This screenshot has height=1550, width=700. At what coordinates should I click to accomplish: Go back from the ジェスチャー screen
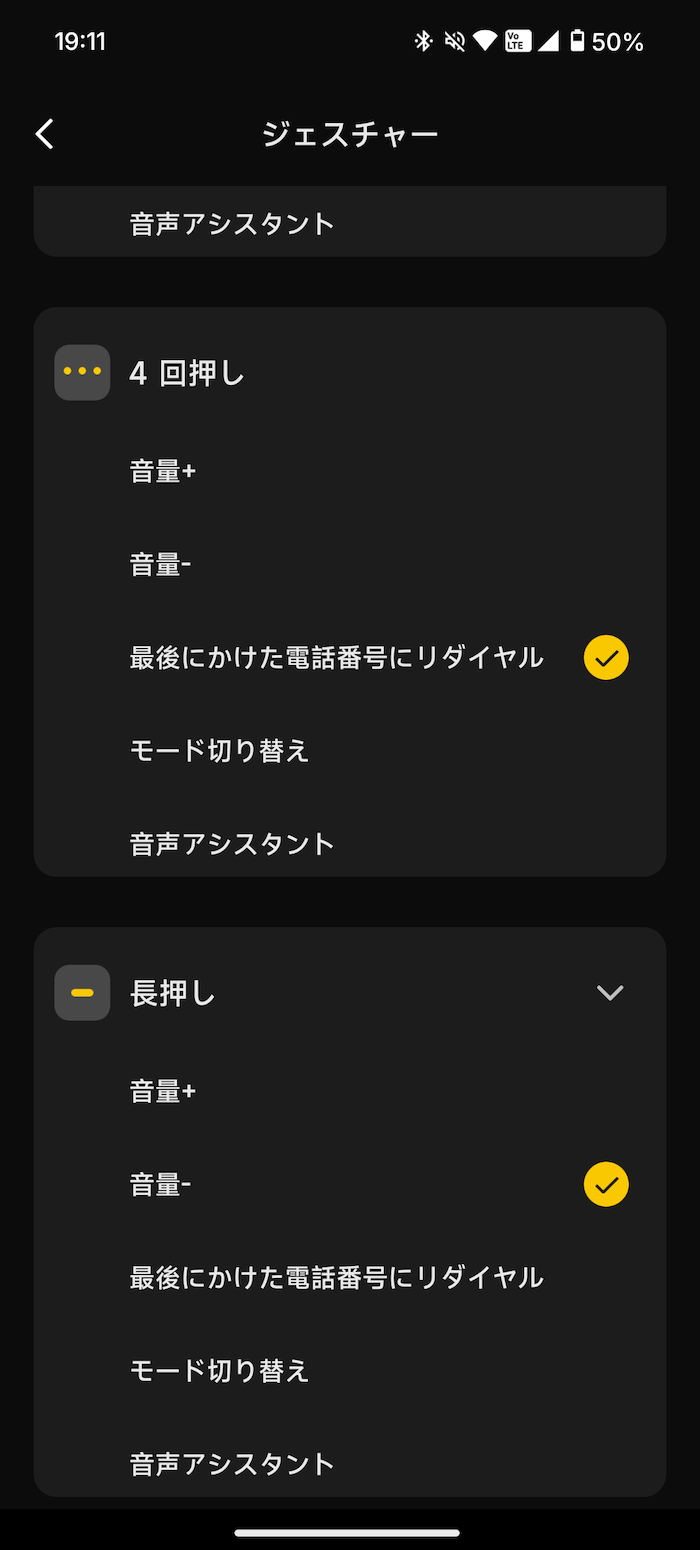pyautogui.click(x=45, y=134)
